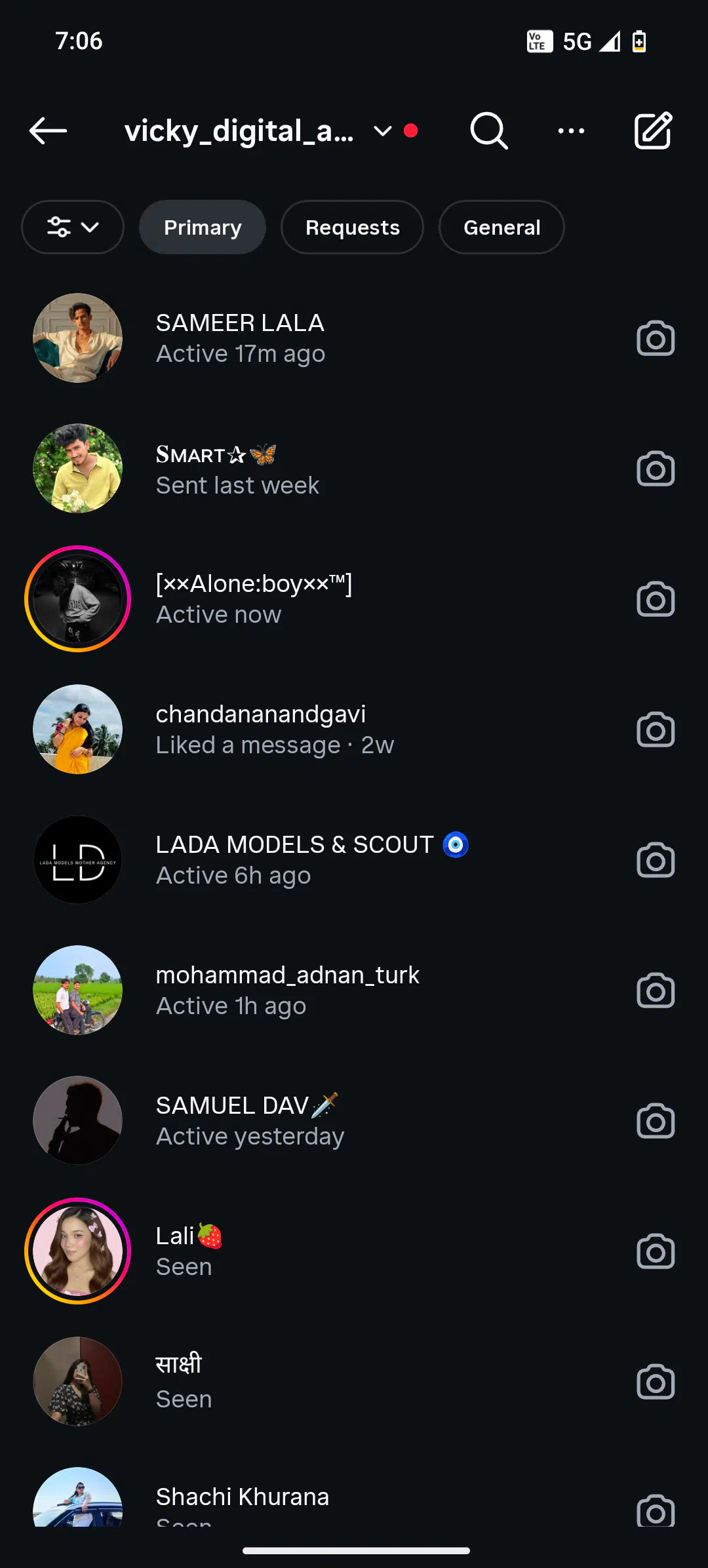708x1568 pixels.
Task: Open the chat with साक्षी
Action: [x=328, y=1381]
